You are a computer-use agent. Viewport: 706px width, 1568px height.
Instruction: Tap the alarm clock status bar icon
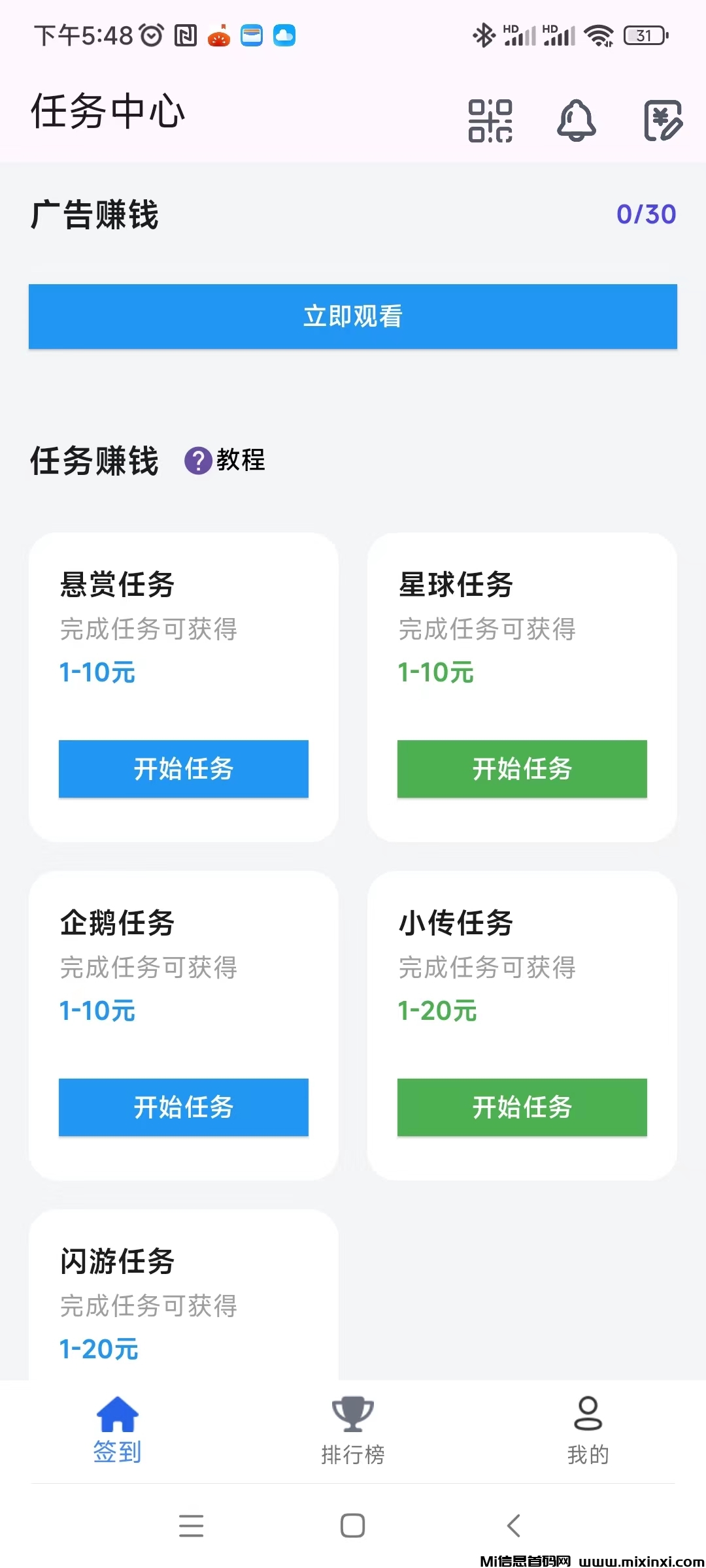[x=151, y=35]
